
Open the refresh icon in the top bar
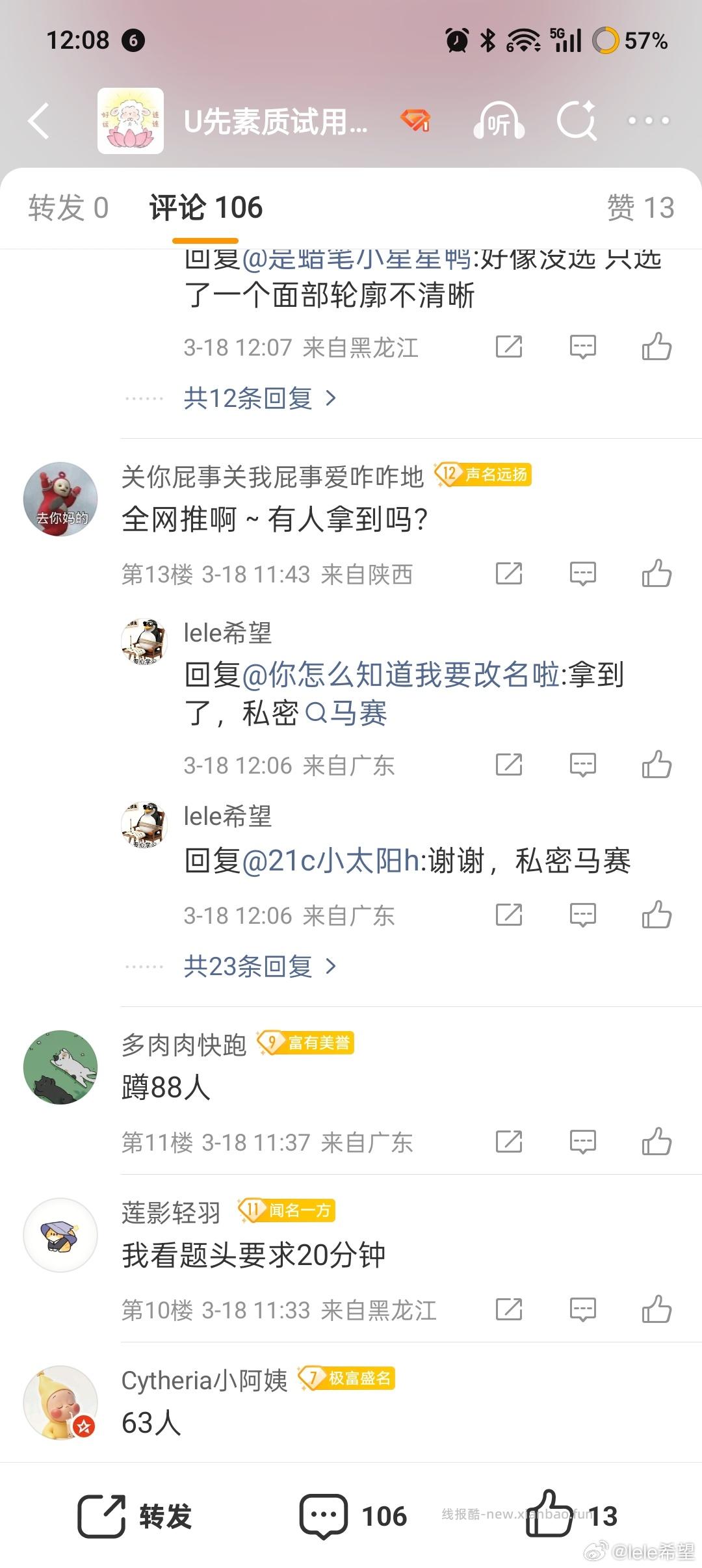point(575,121)
